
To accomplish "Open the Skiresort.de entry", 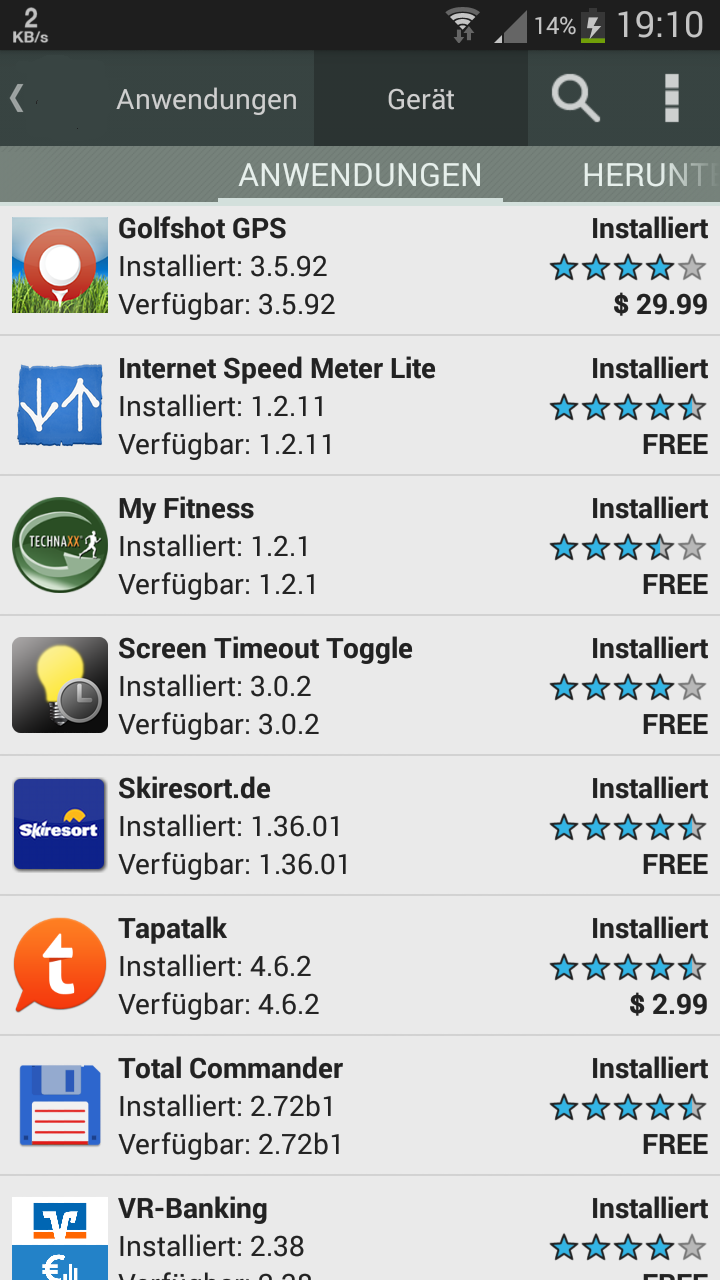I will tap(360, 825).
